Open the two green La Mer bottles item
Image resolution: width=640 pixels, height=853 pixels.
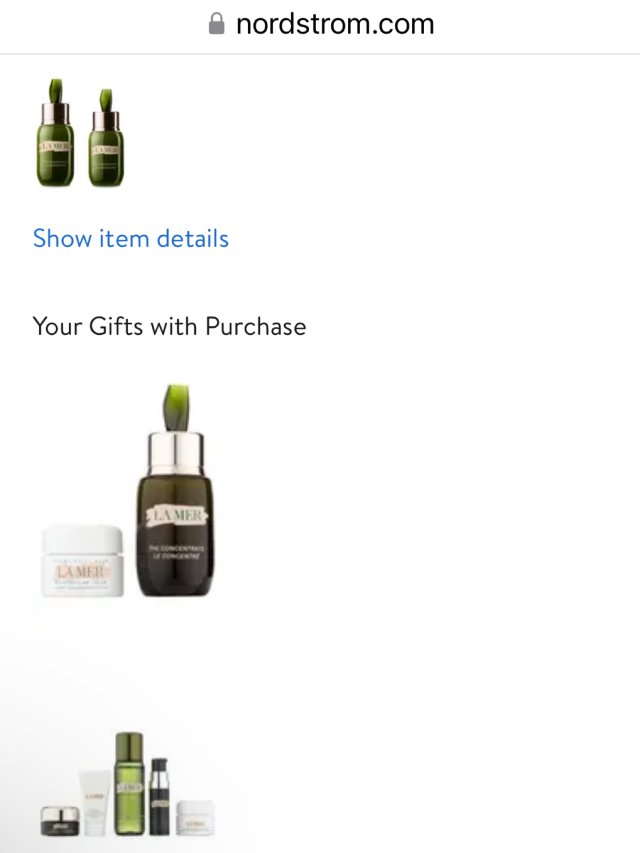pos(78,134)
